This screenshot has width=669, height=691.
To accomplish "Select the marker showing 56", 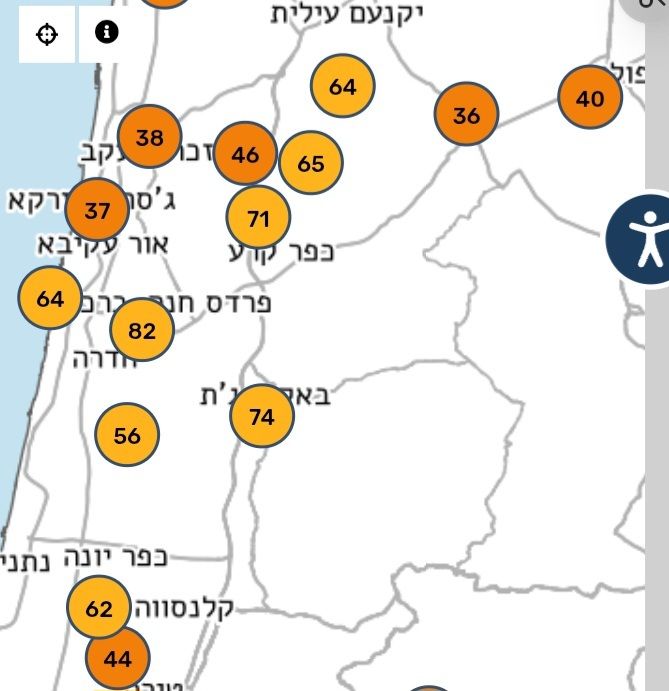I will [127, 434].
